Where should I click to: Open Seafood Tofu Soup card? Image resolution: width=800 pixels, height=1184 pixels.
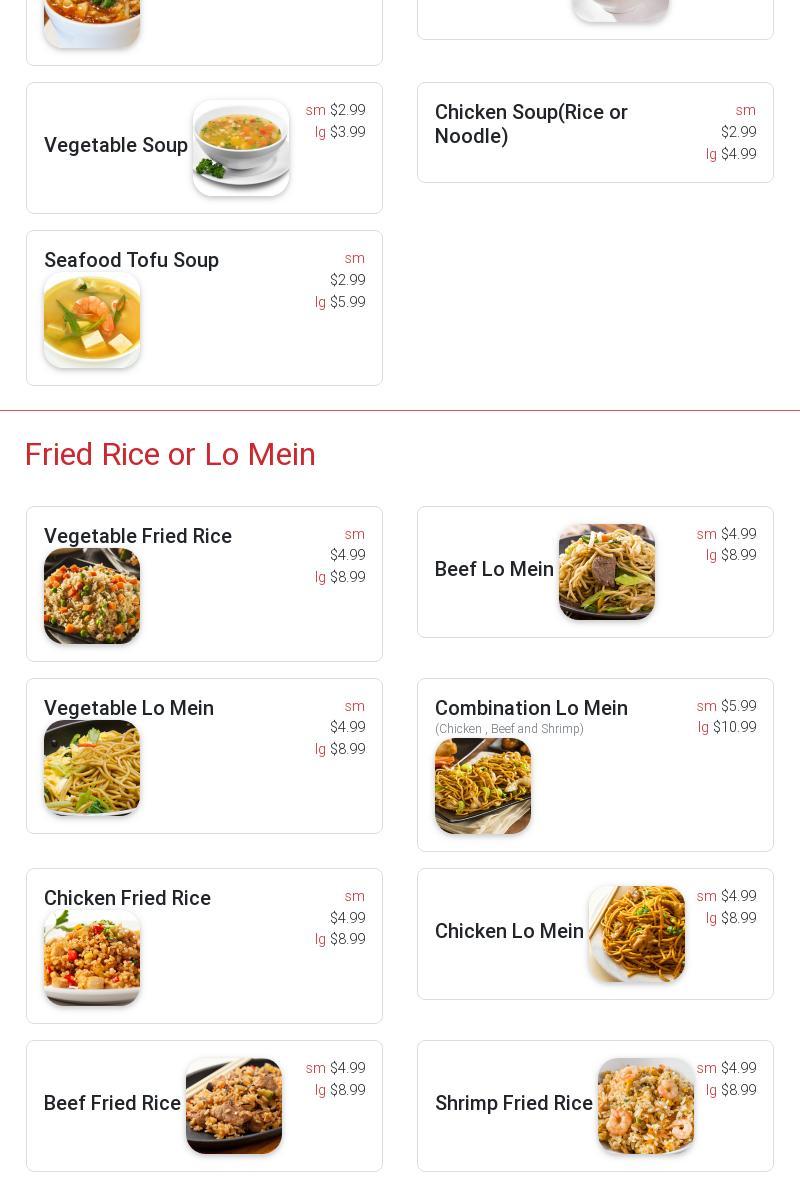(131, 261)
